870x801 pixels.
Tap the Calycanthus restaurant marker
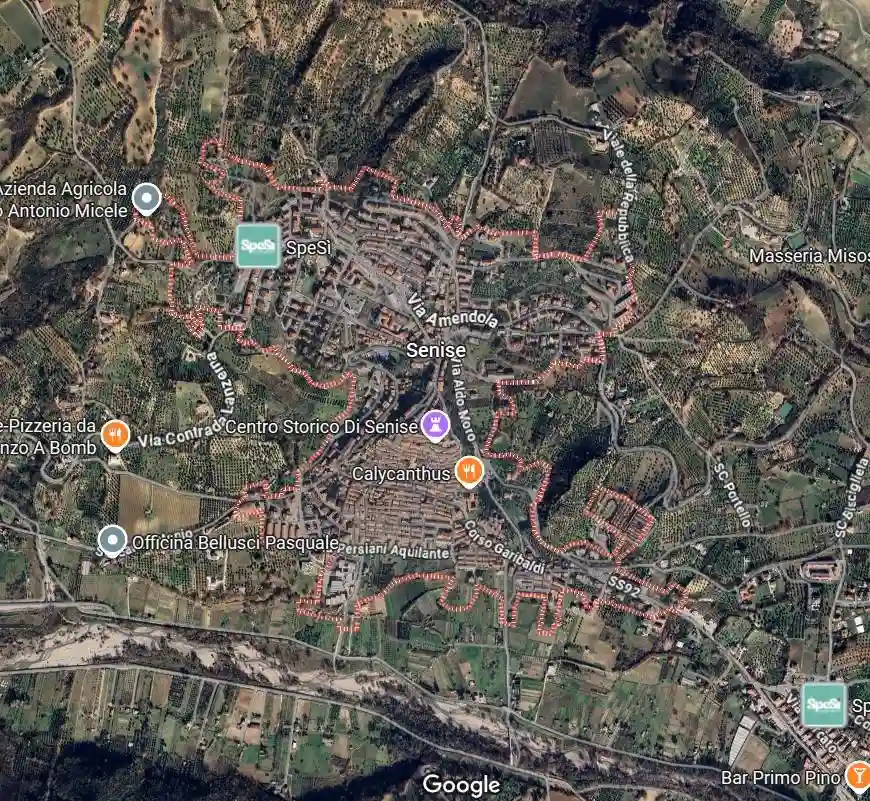coord(467,469)
